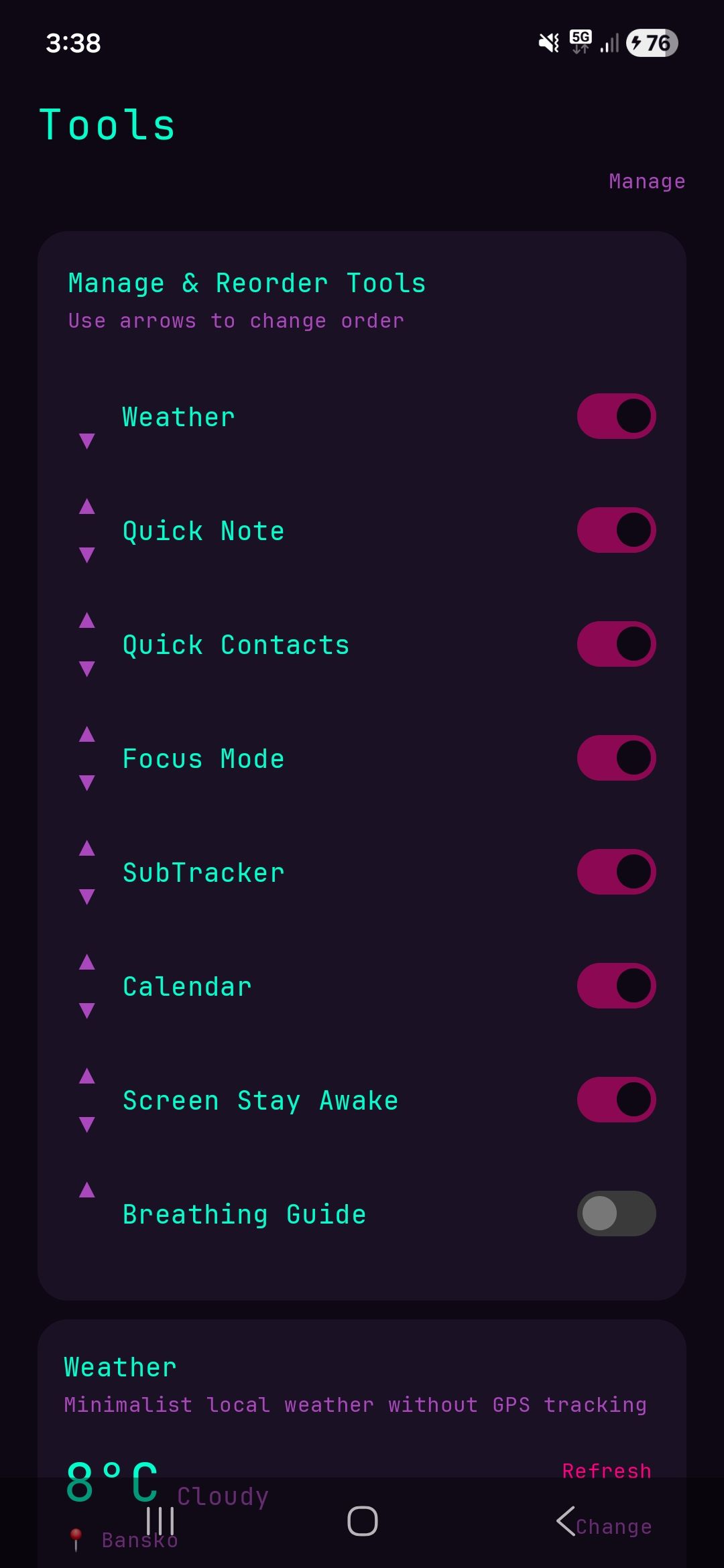Go to the home screen
724x1568 pixels.
362,1521
